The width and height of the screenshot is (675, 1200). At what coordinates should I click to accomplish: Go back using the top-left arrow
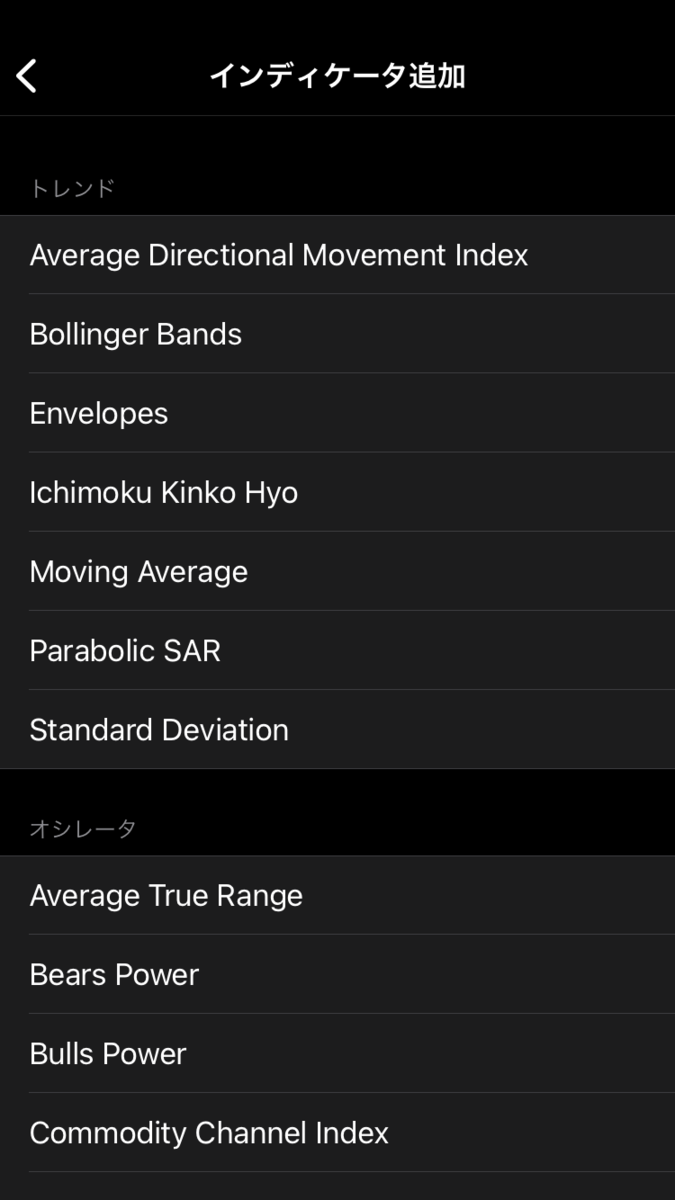pos(27,76)
